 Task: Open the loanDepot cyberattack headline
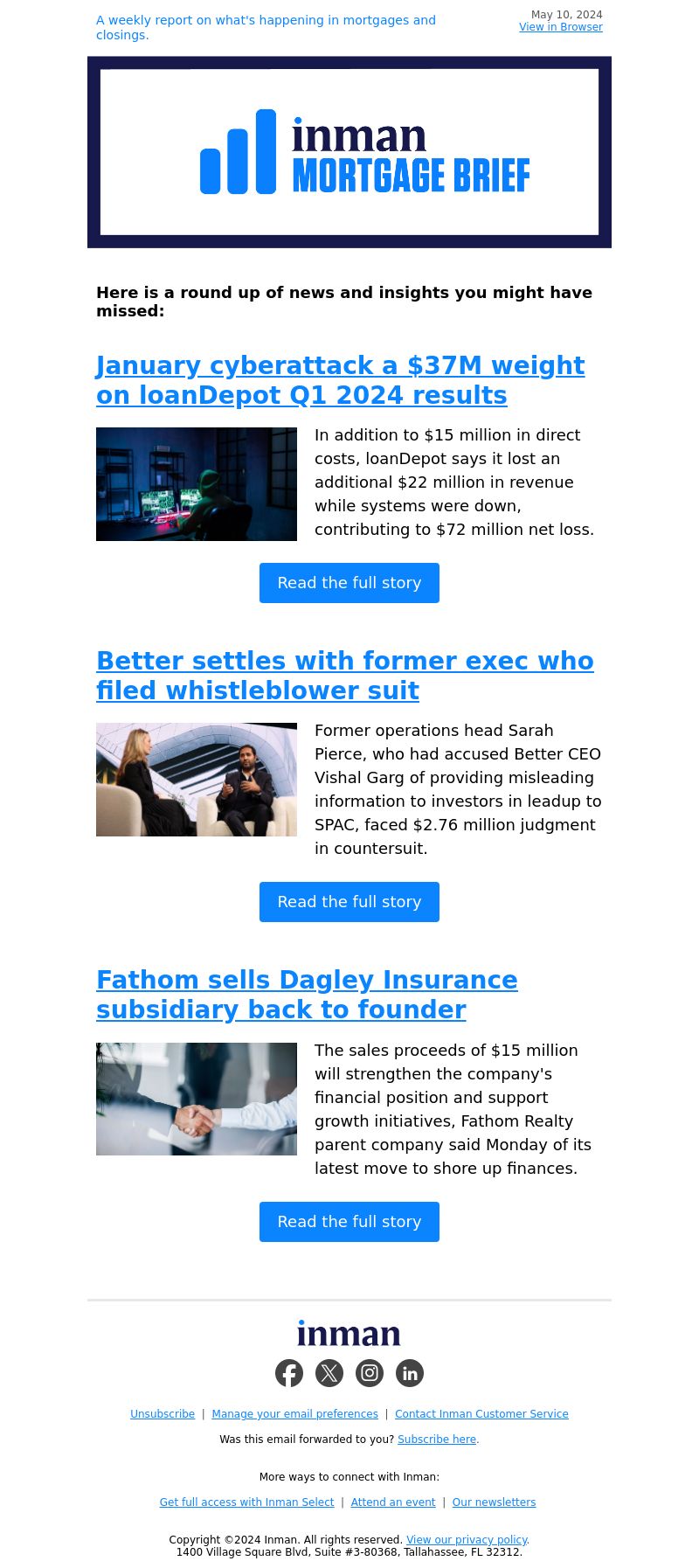pos(340,380)
